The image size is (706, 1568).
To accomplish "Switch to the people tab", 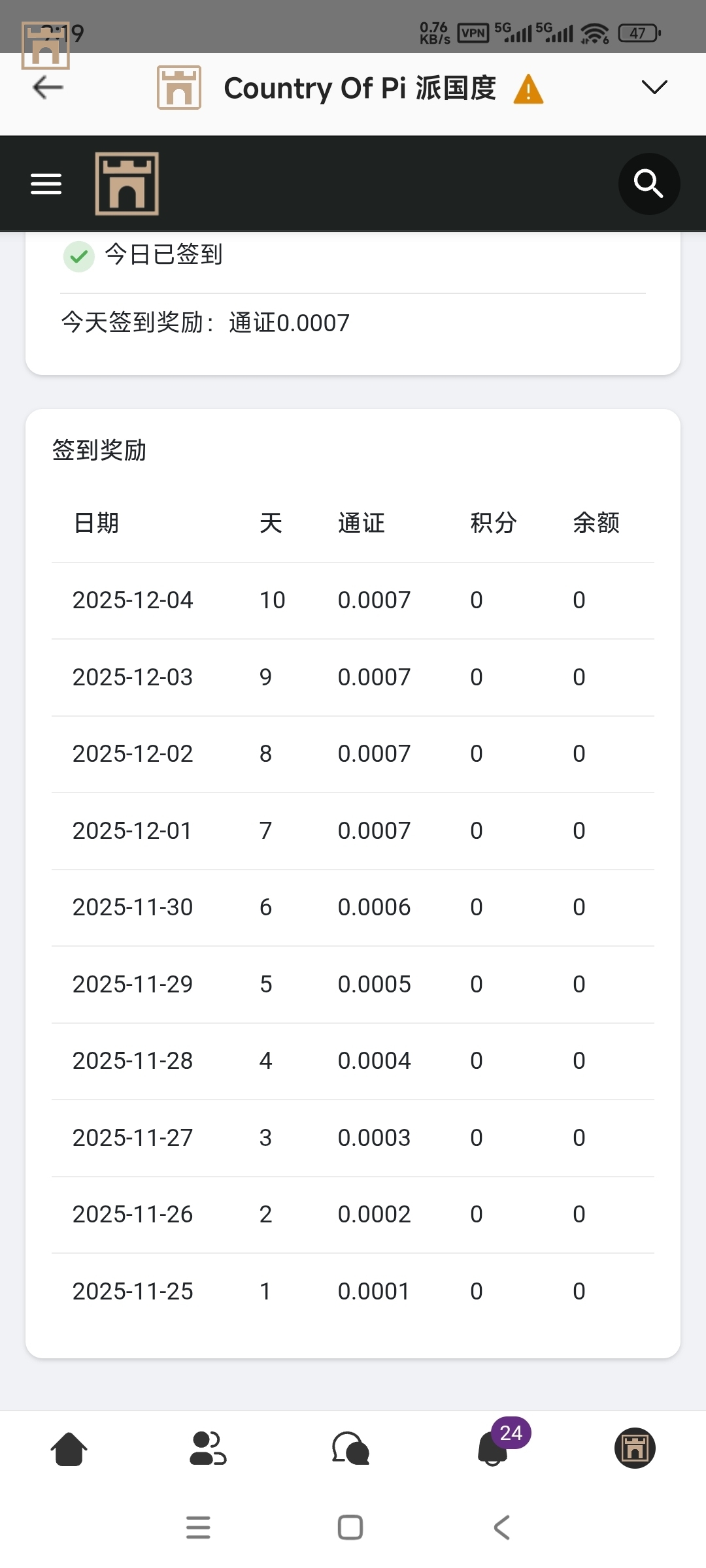I will click(208, 1448).
